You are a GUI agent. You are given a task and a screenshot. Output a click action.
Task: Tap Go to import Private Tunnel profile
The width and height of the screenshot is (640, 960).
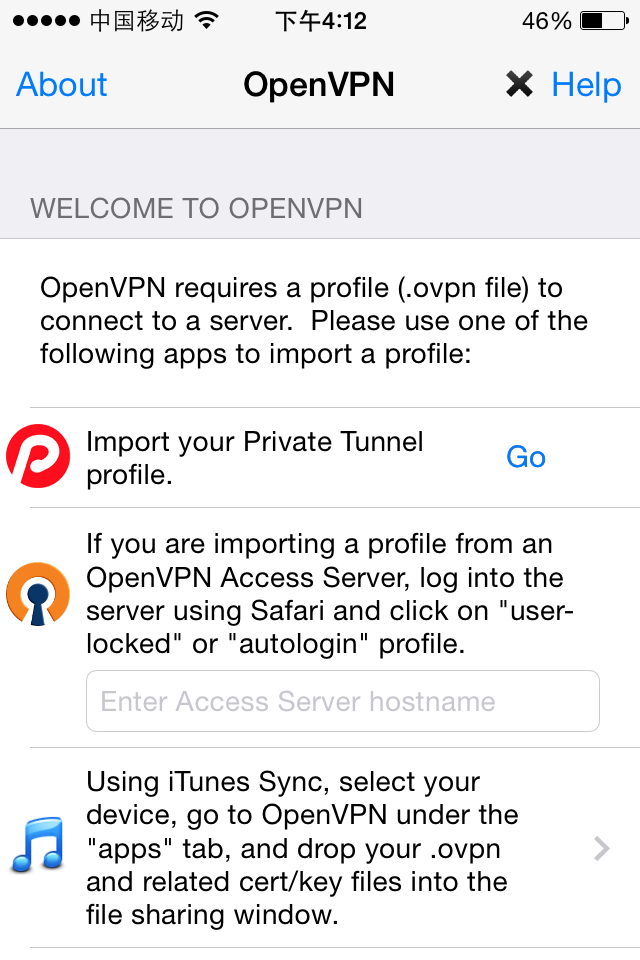(x=525, y=457)
